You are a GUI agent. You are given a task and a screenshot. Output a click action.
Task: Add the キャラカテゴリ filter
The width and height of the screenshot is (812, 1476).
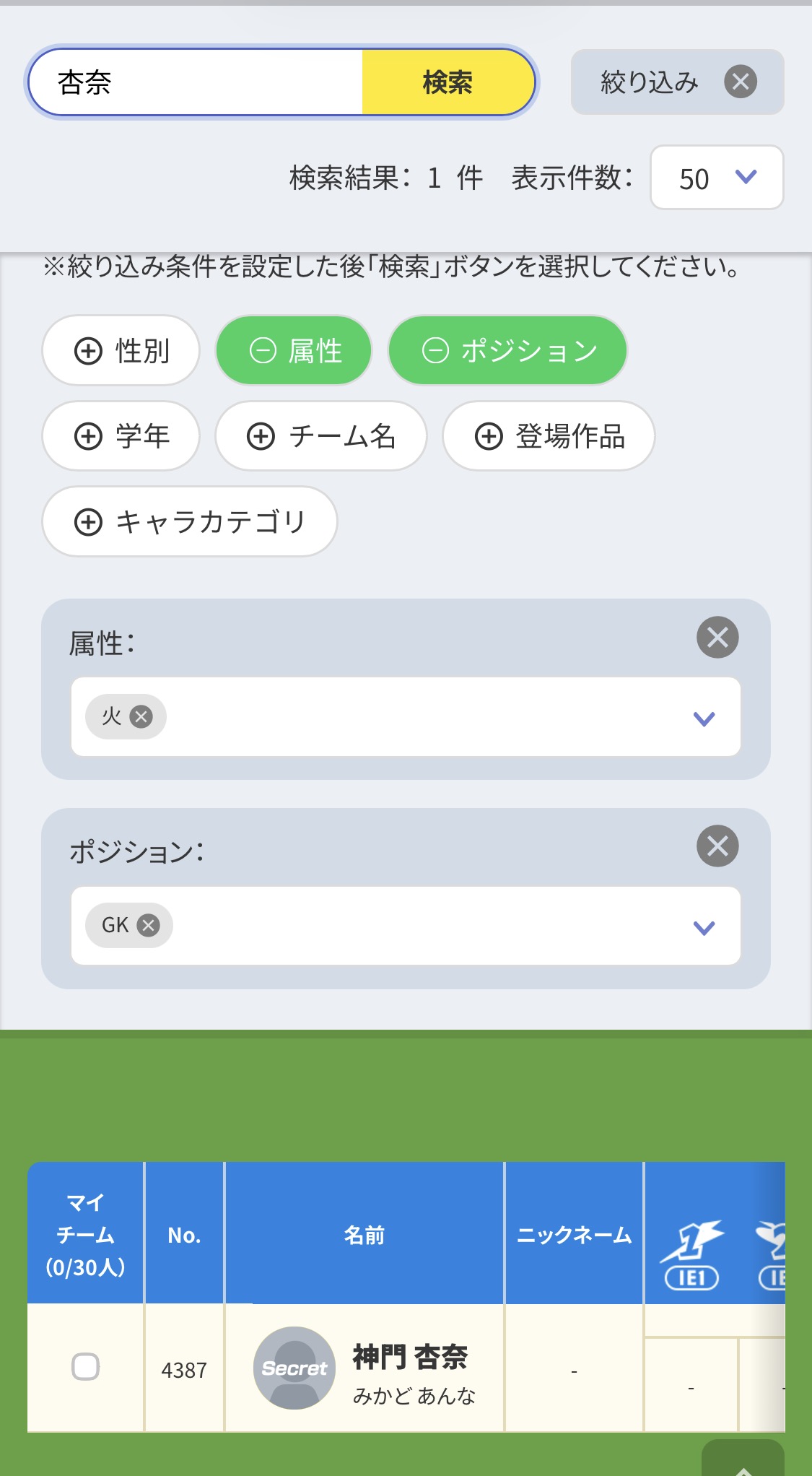coord(189,521)
